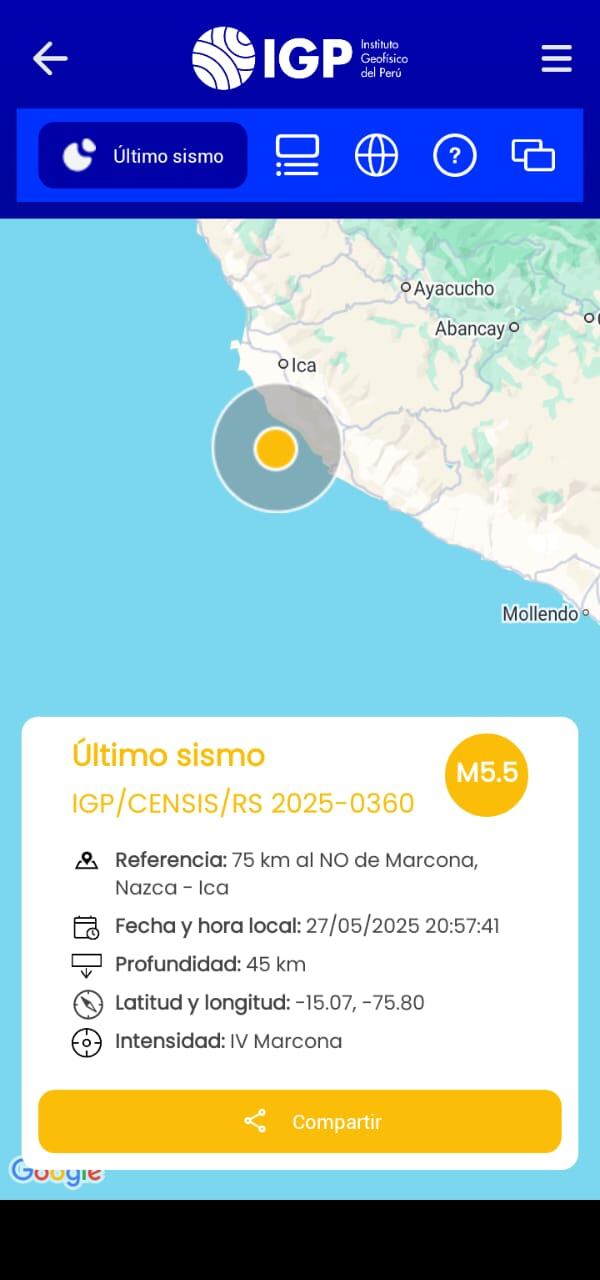Tap the yellow epicenter marker on map

click(x=275, y=449)
